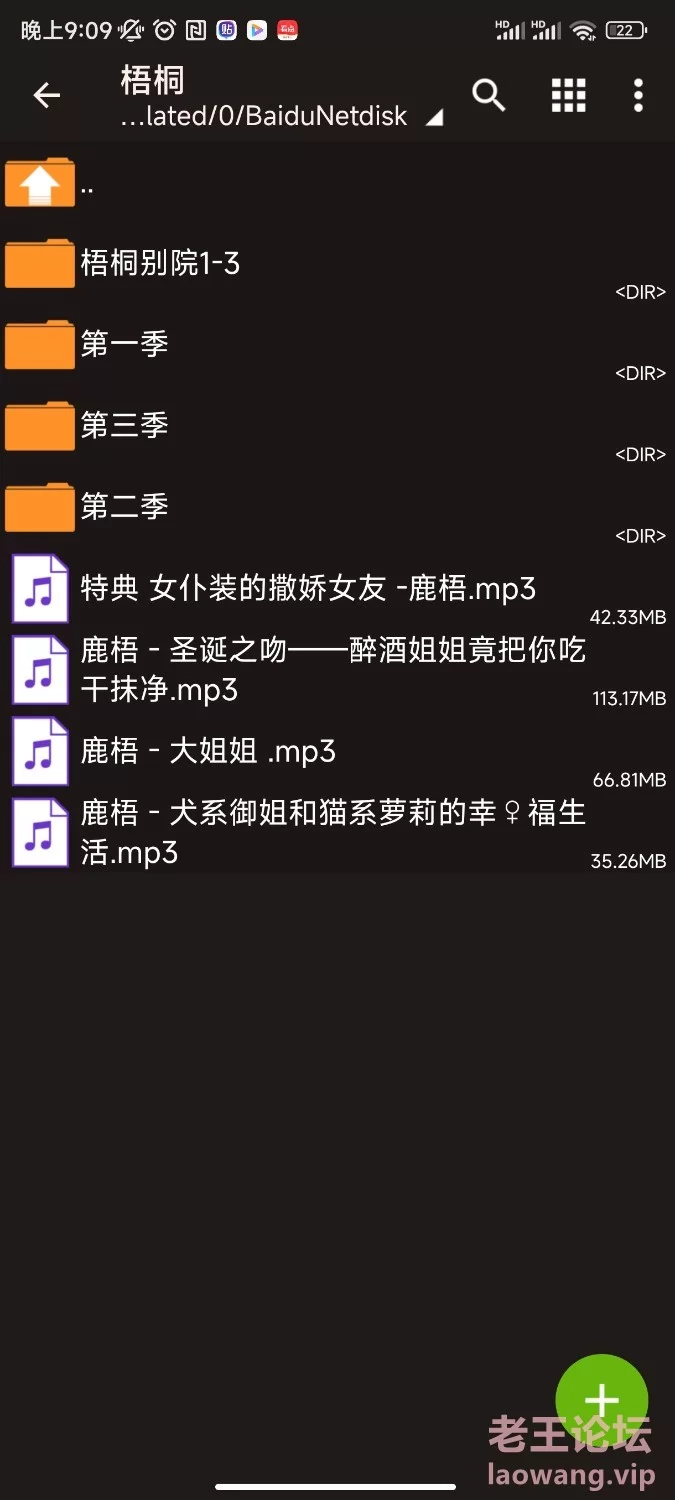
Task: Open the 圣诞之吻 mp3 file
Action: (337, 670)
